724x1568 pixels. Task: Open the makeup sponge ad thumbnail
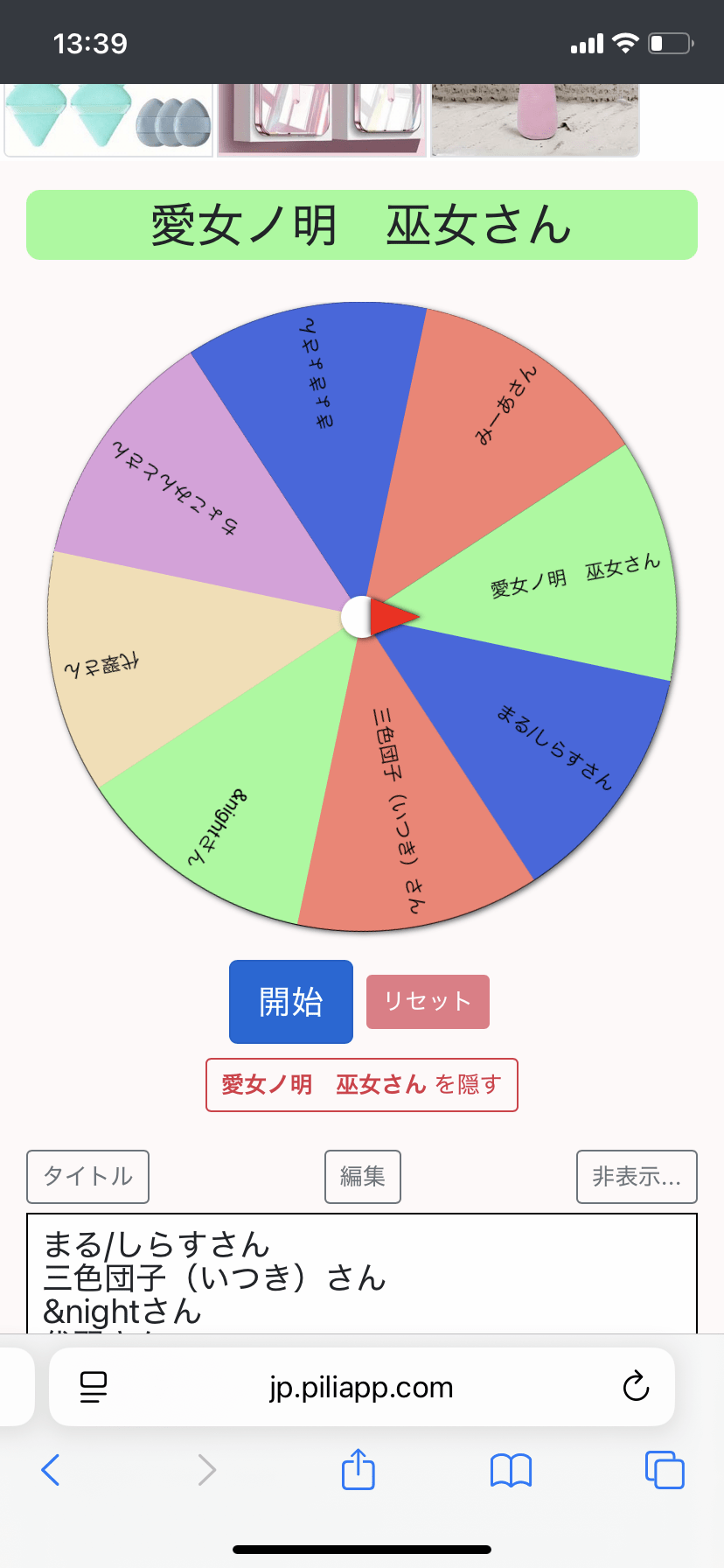[x=109, y=120]
